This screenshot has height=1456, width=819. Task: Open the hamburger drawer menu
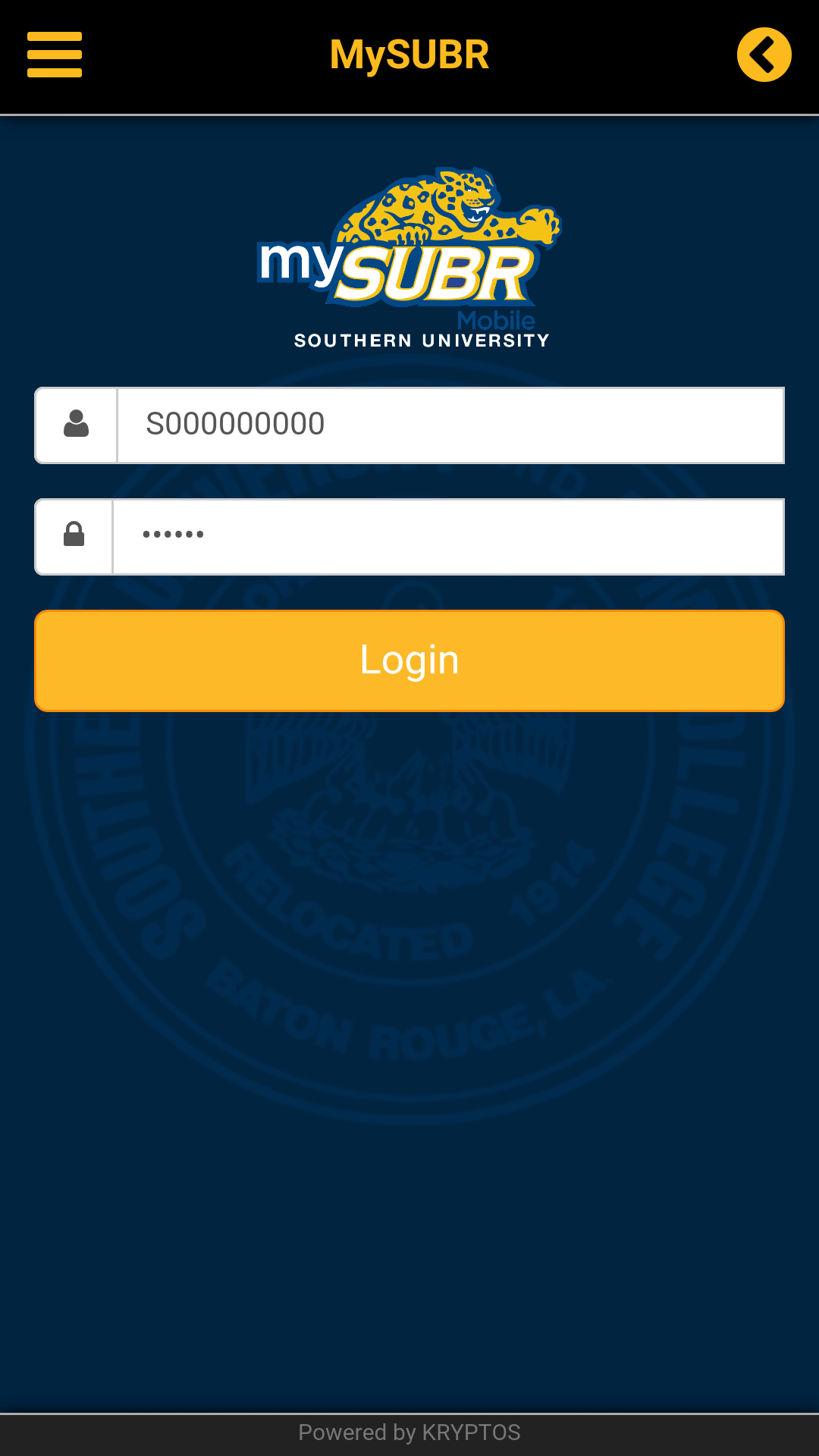pos(55,55)
